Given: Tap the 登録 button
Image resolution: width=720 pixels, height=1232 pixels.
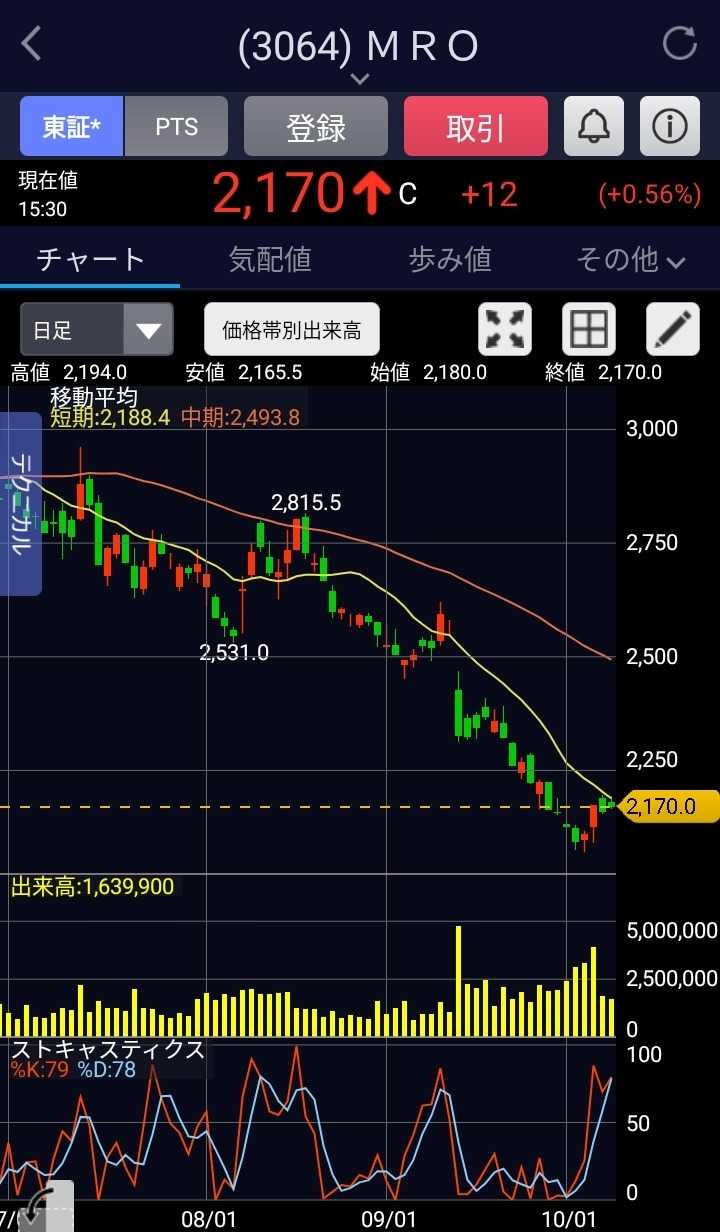Looking at the screenshot, I should [x=316, y=127].
